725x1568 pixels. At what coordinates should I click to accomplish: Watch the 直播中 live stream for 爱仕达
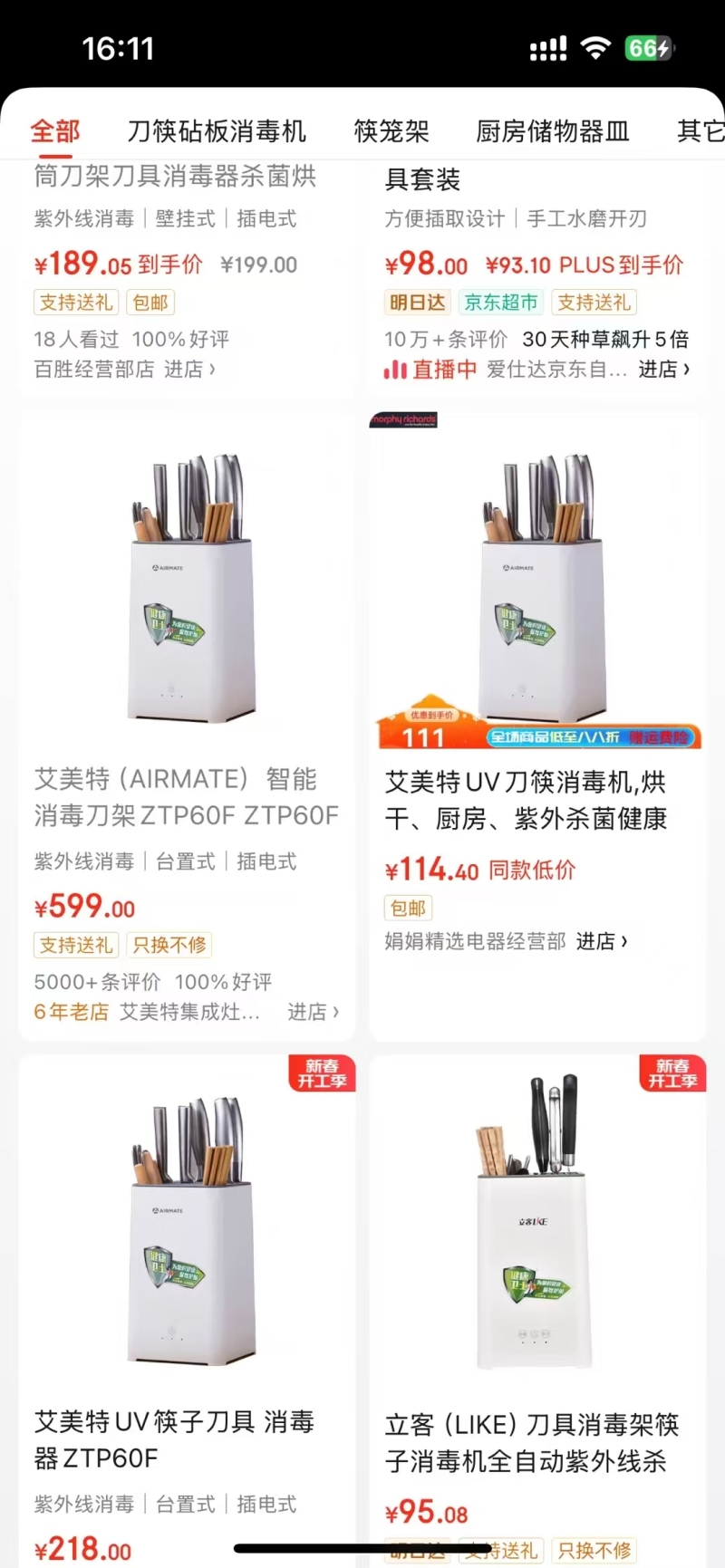[x=431, y=370]
